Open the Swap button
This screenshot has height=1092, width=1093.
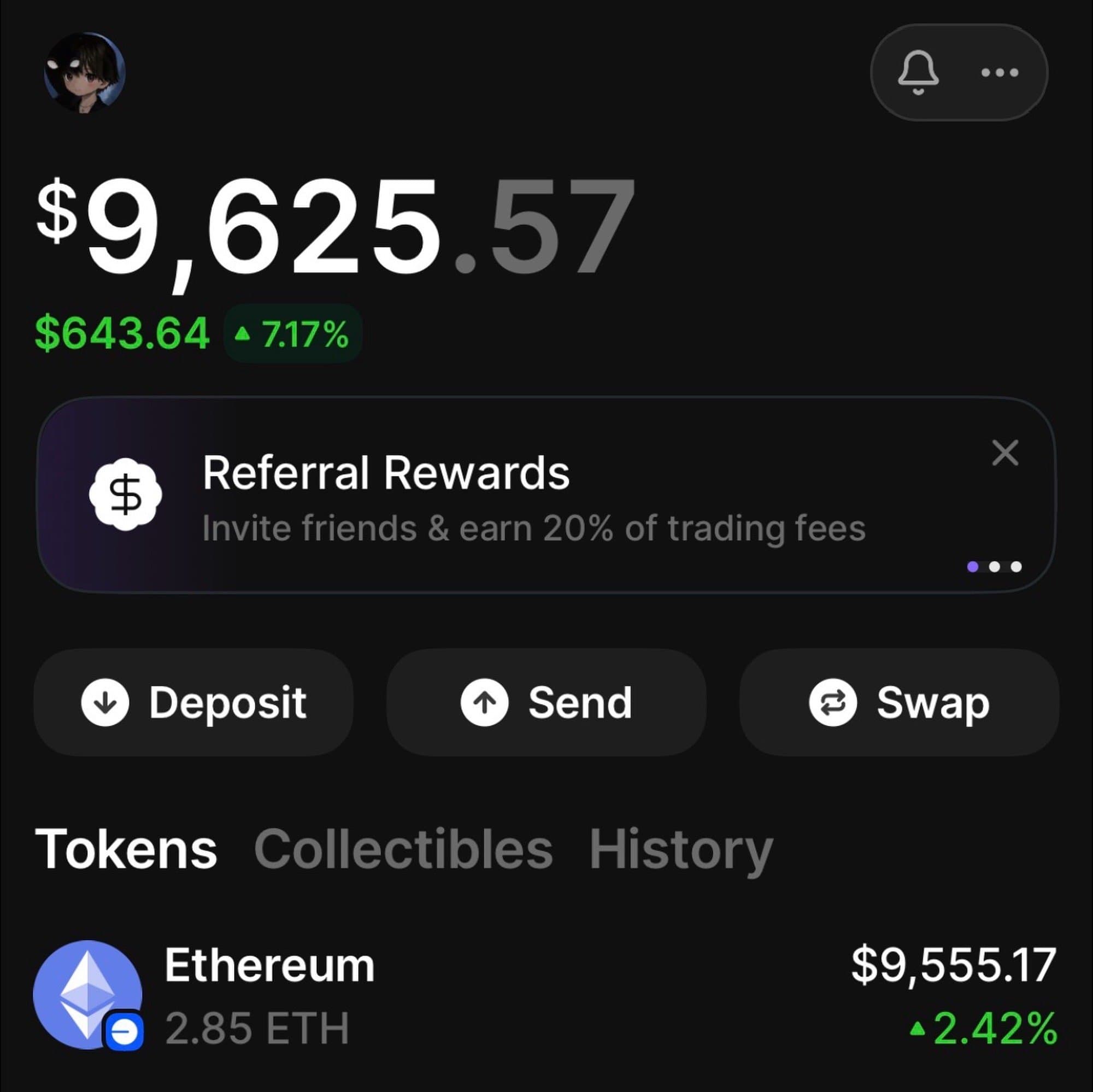click(x=899, y=703)
